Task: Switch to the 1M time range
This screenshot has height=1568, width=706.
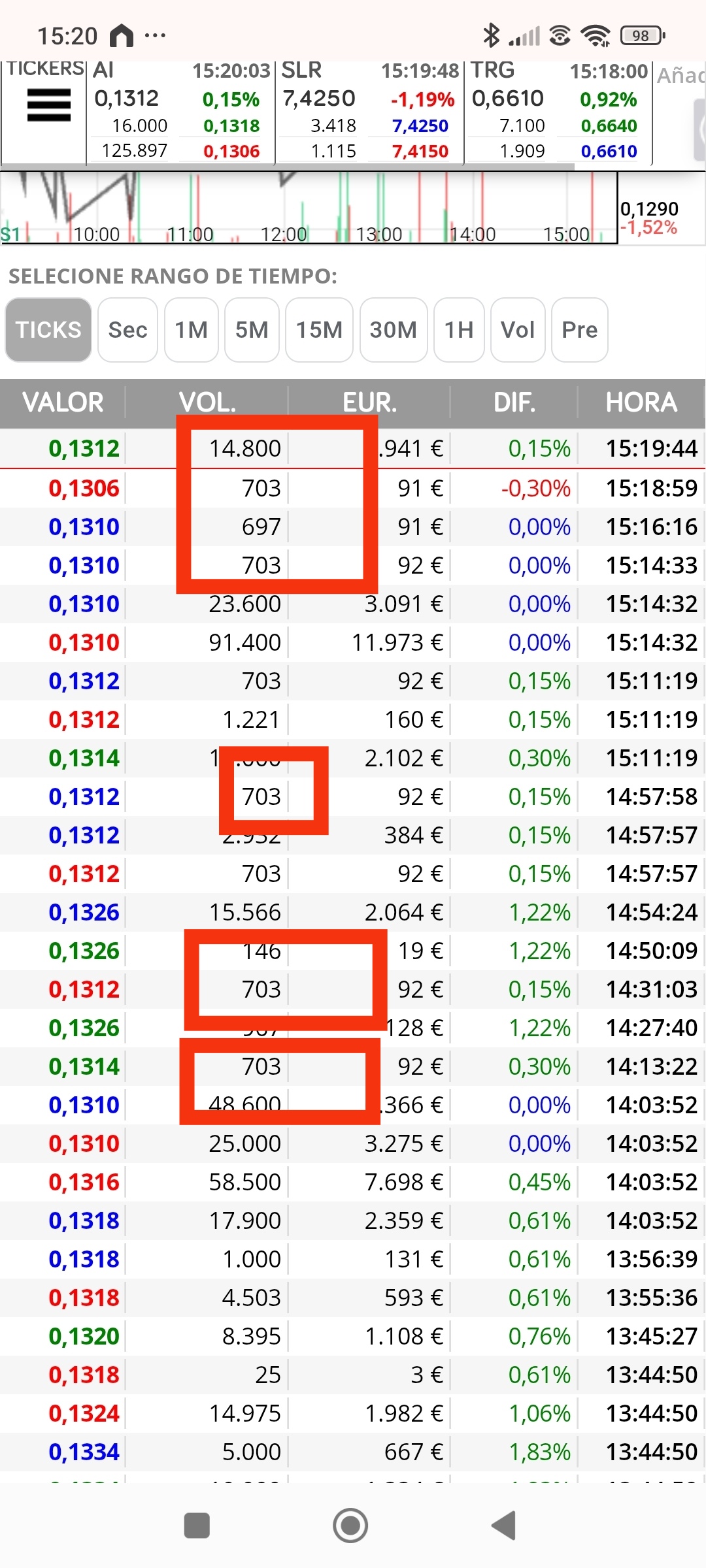Action: 191,330
